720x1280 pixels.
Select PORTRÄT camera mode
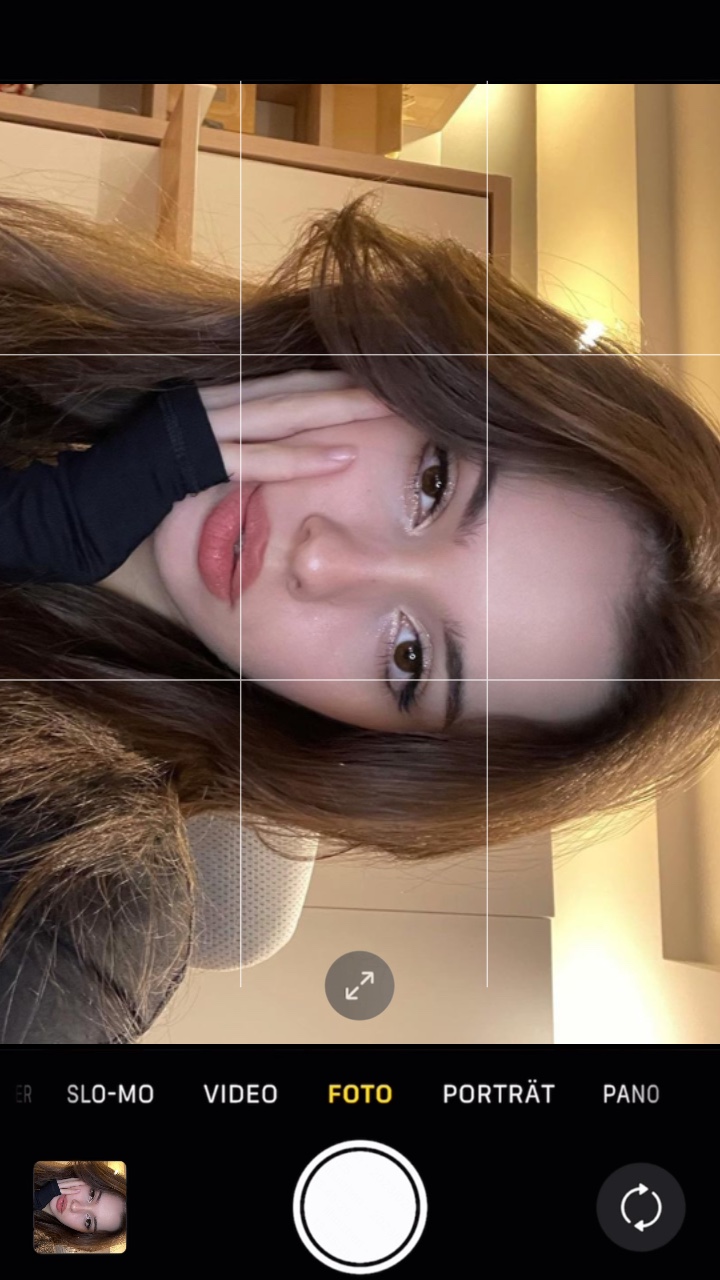[498, 1094]
